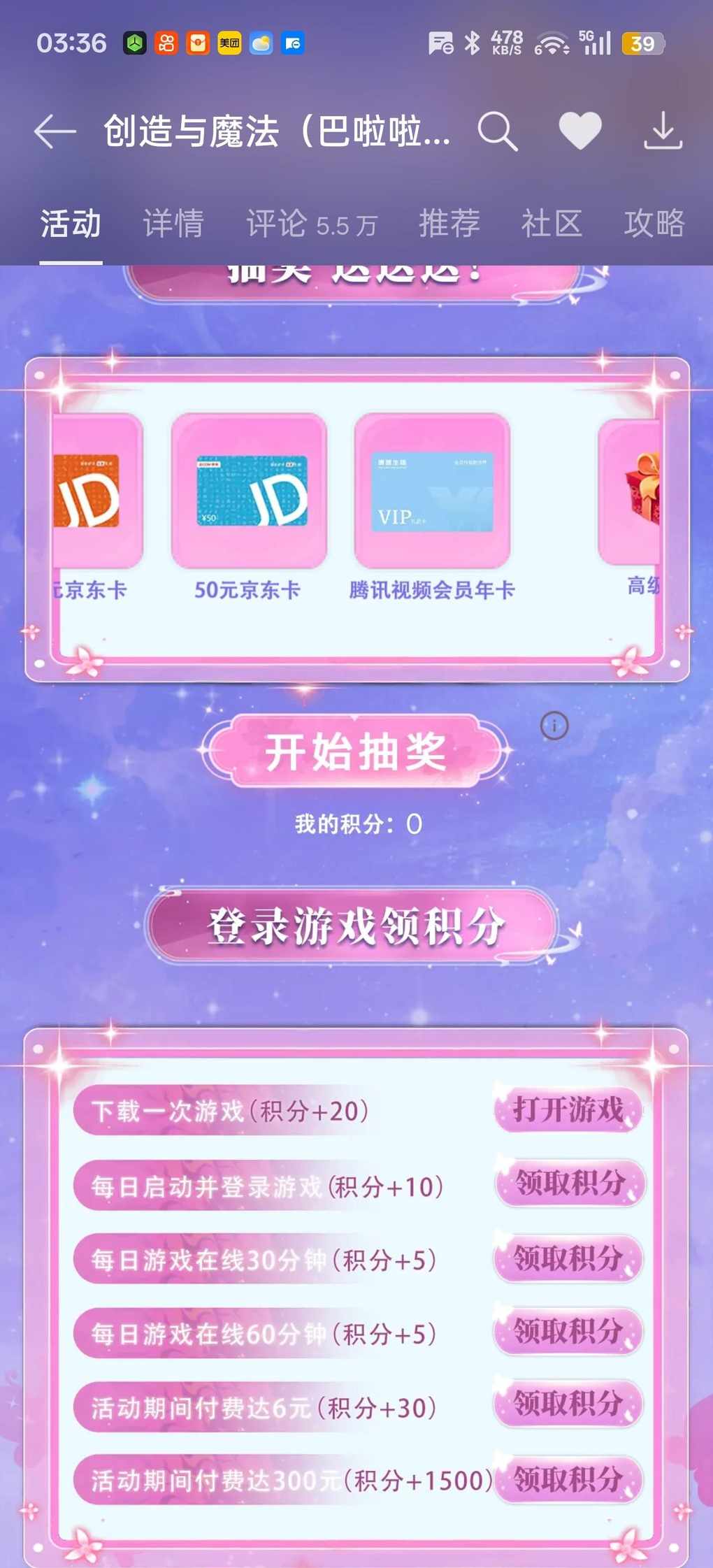Screen dimensions: 713x1568
Task: Claim points for 活动期间付费达300元
Action: (568, 1479)
